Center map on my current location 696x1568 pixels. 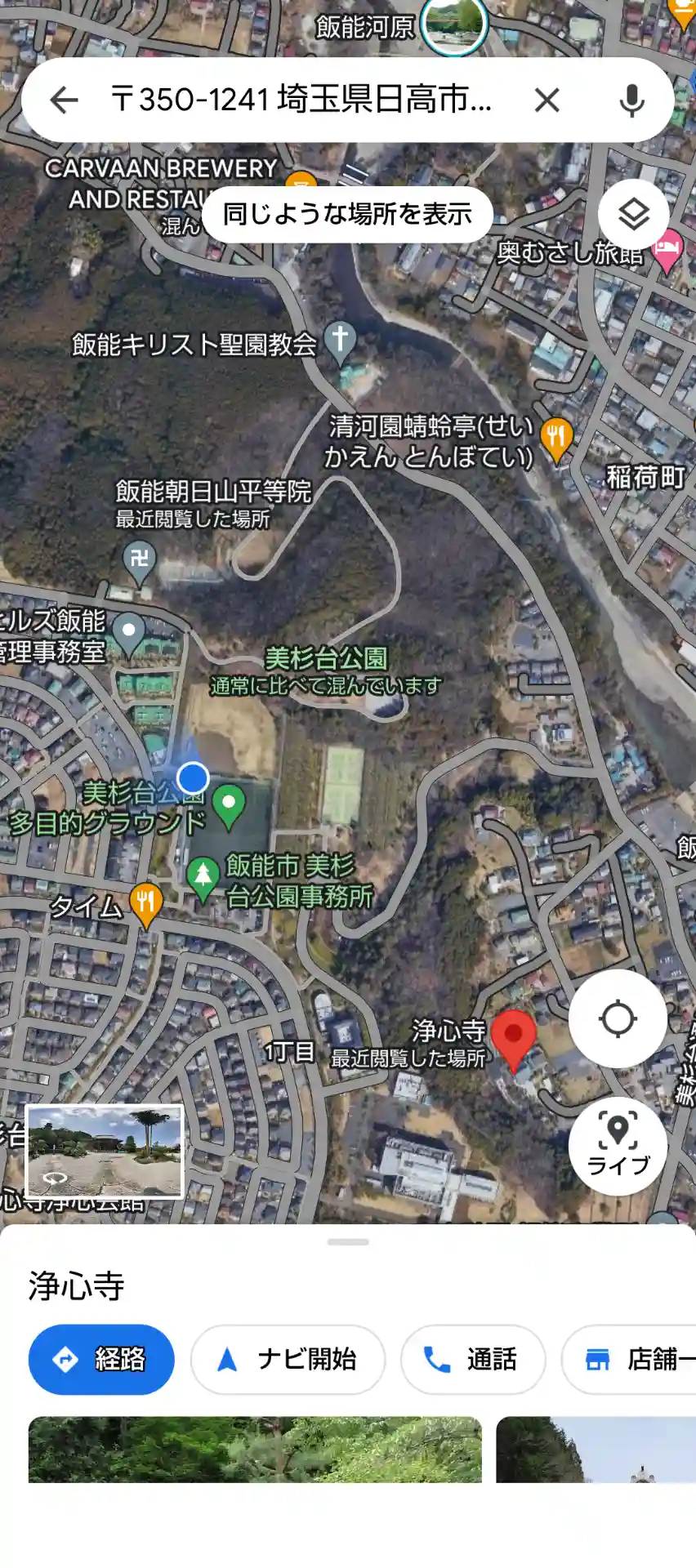(618, 1018)
